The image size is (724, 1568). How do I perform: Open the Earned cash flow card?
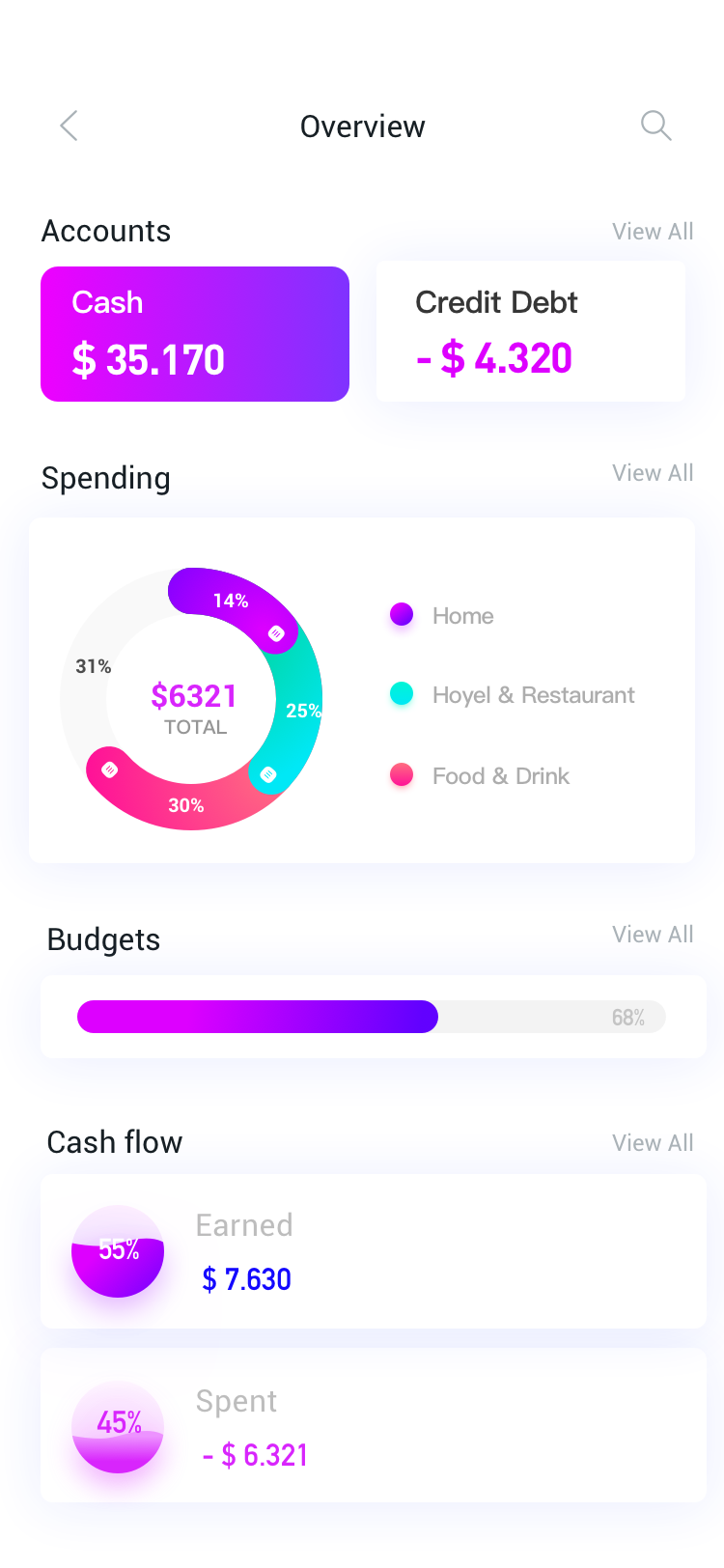coord(373,1251)
